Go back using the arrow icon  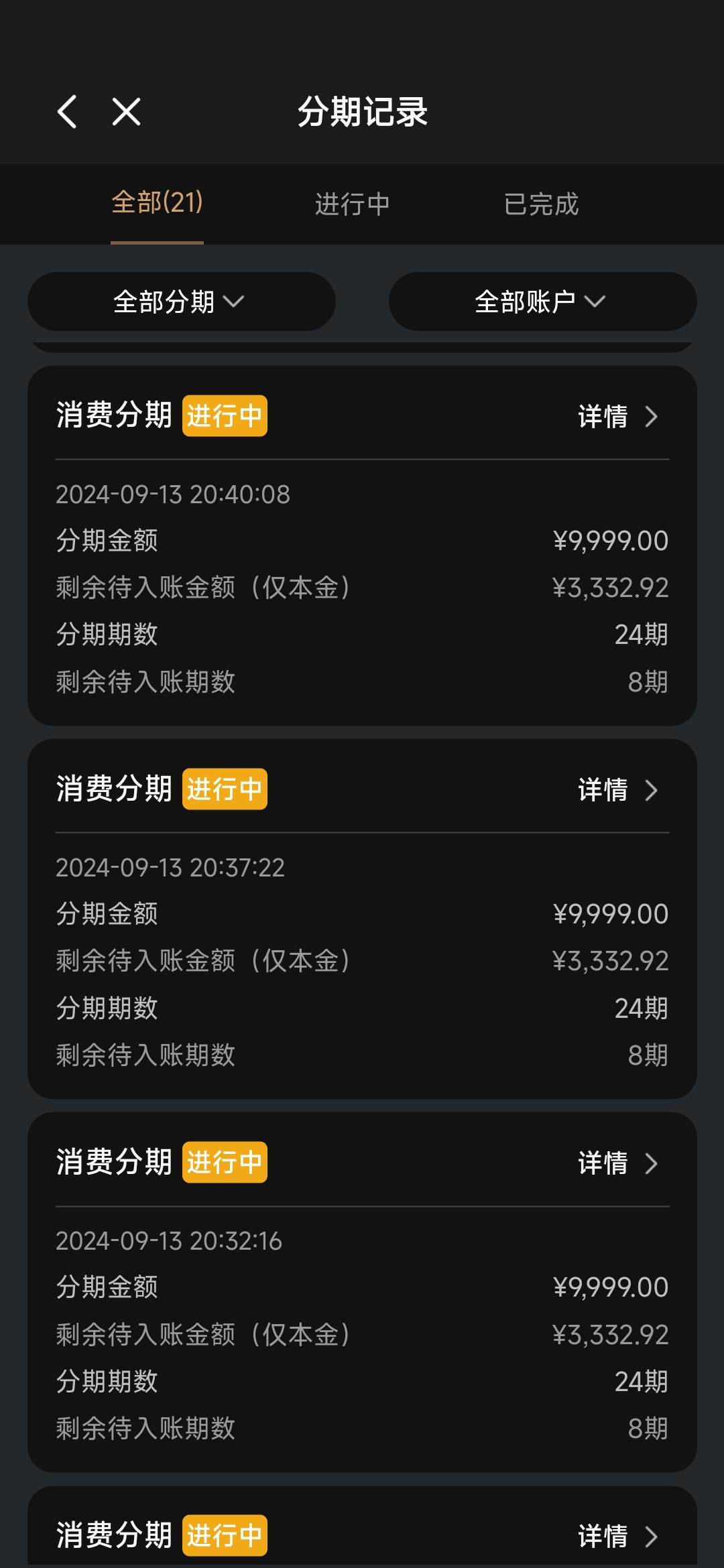(67, 111)
